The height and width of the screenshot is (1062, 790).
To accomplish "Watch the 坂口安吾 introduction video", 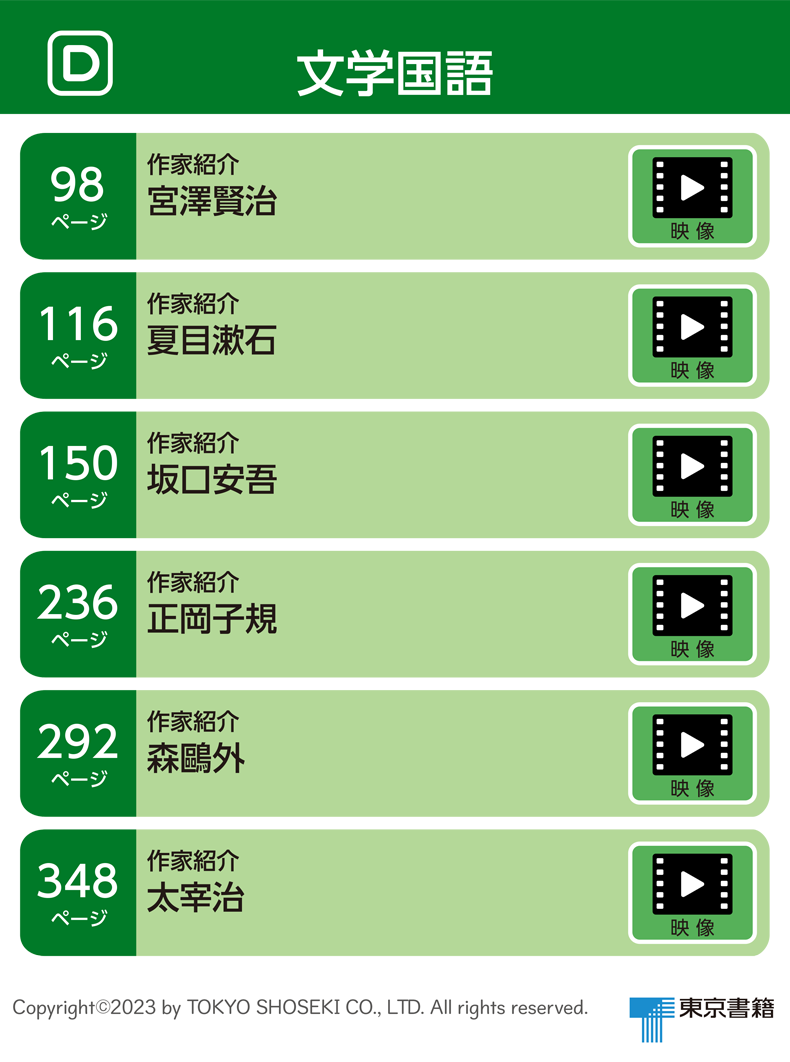I will (692, 475).
